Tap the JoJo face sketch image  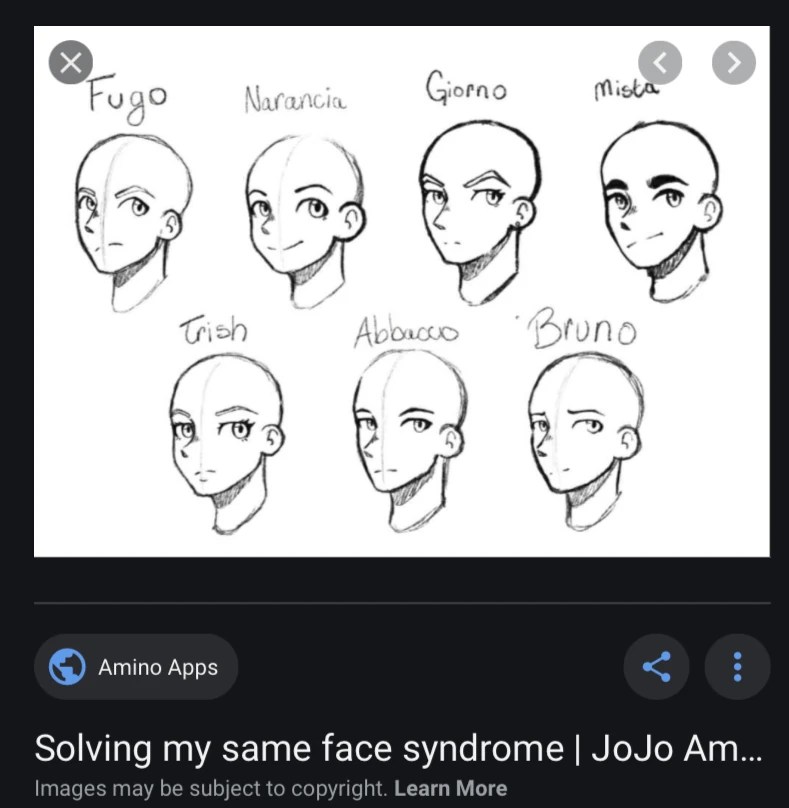coord(400,300)
